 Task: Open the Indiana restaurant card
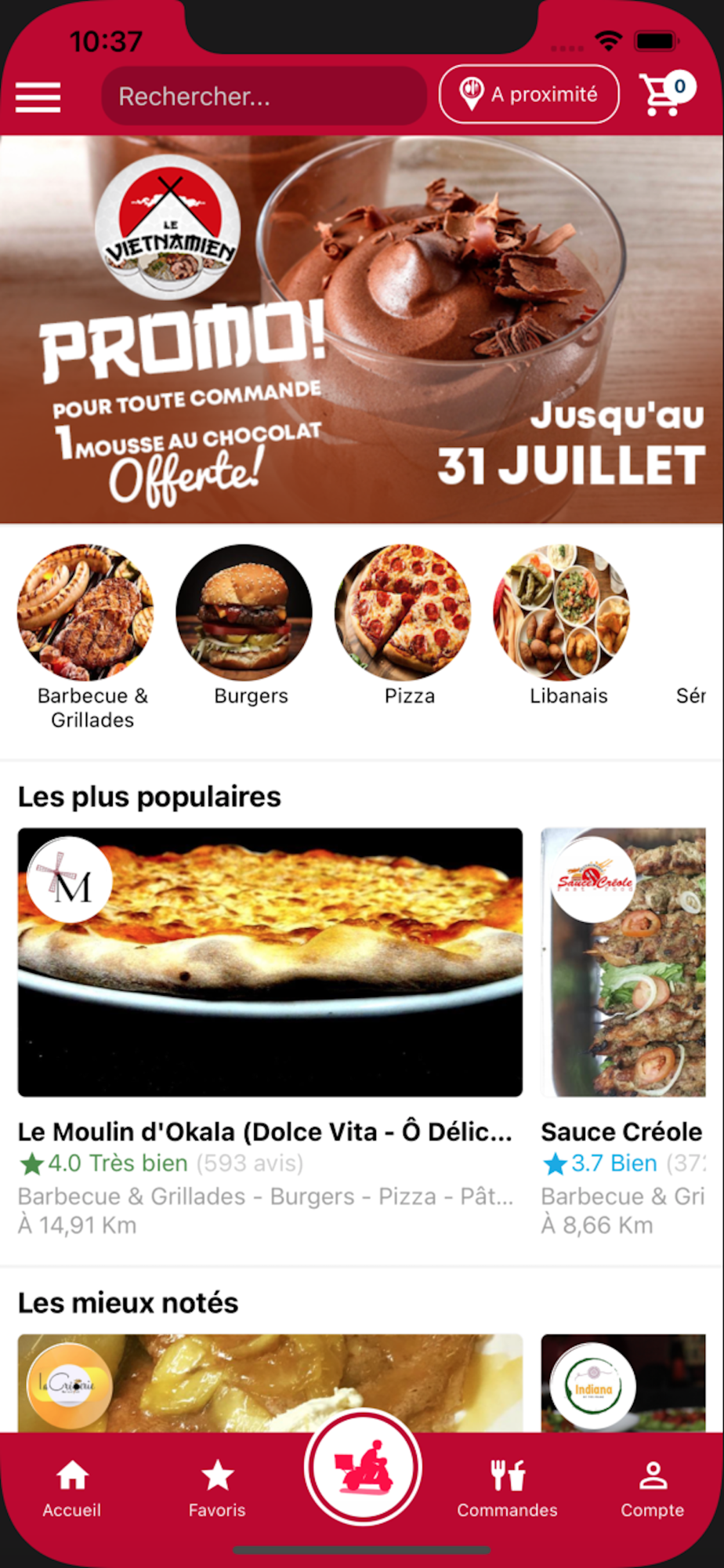point(624,1383)
